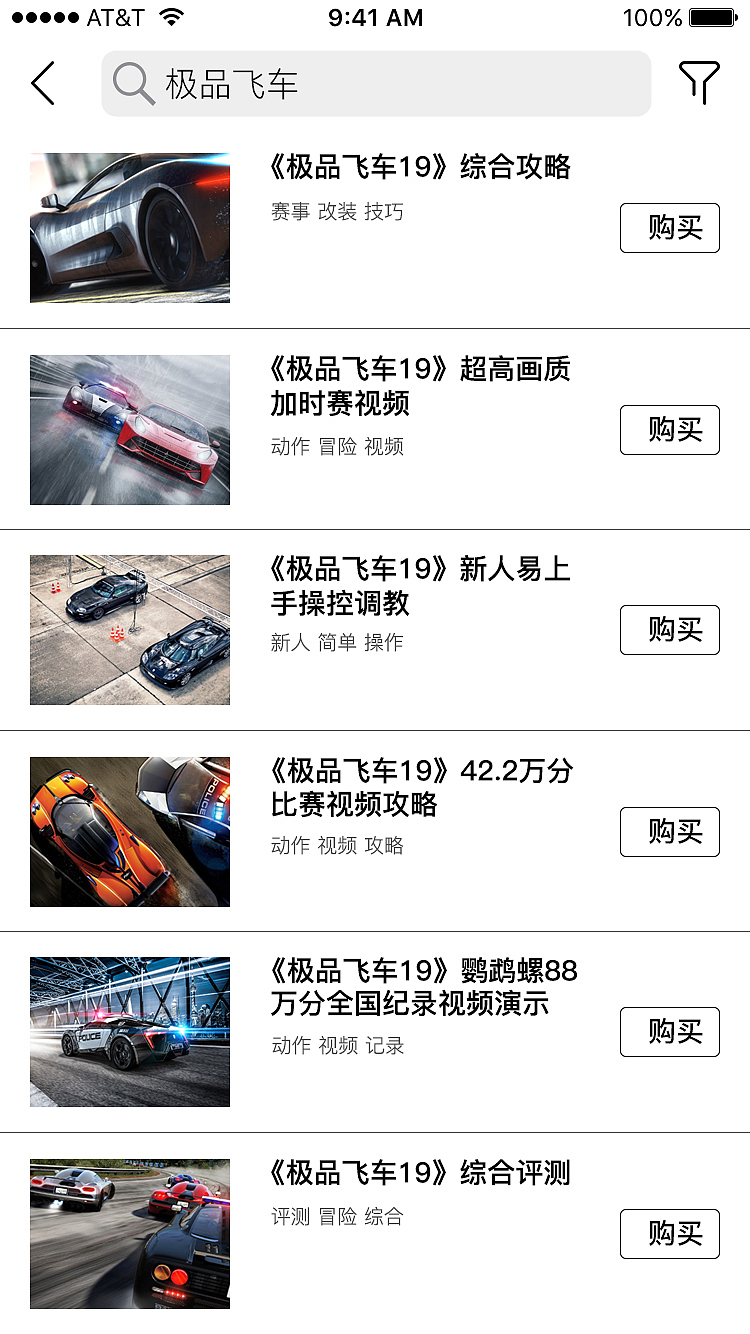Tap 购买 next to 综合评测 entry
This screenshot has height=1334, width=750.
coord(670,1234)
